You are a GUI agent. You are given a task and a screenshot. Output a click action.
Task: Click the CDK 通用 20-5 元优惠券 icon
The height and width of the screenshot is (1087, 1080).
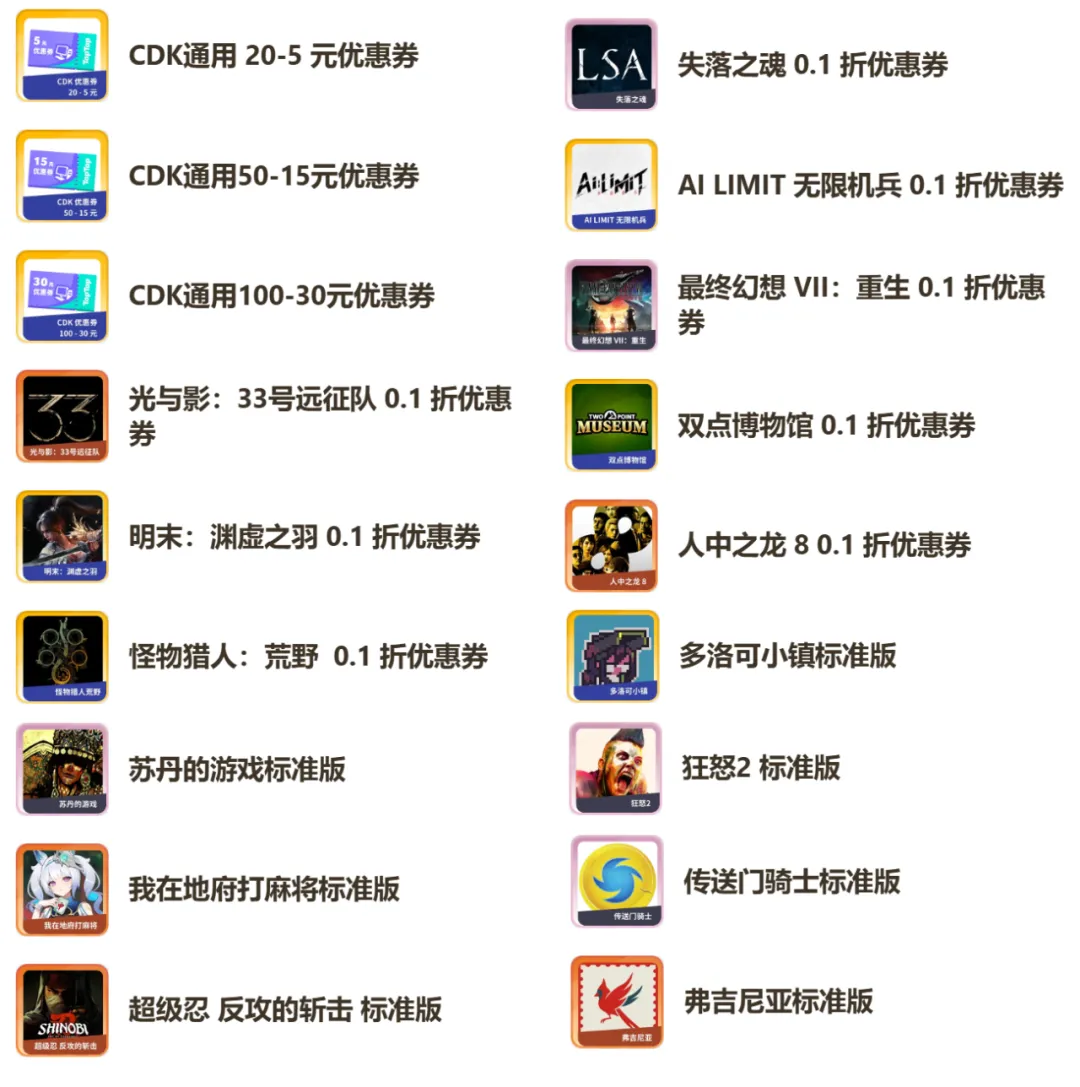(61, 57)
